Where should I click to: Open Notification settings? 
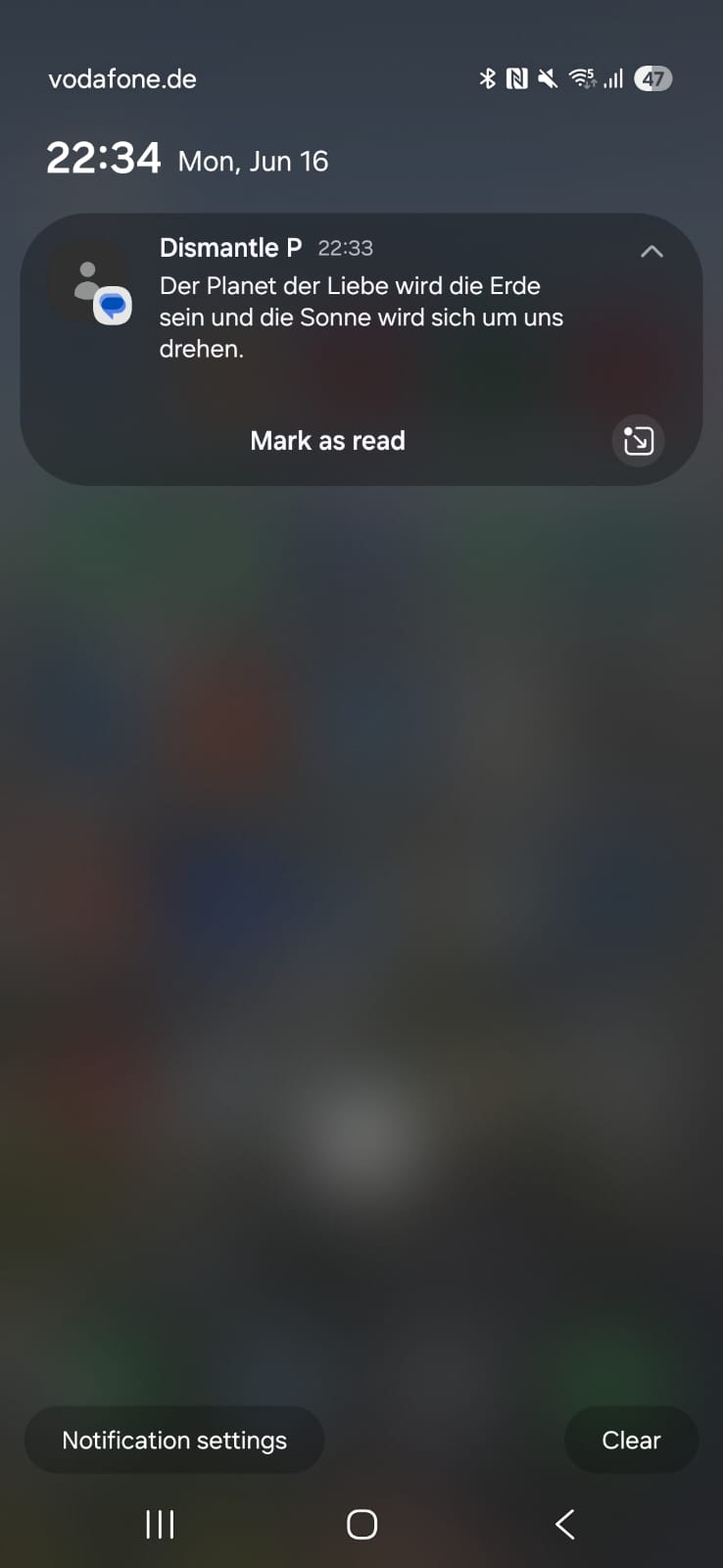point(174,1440)
